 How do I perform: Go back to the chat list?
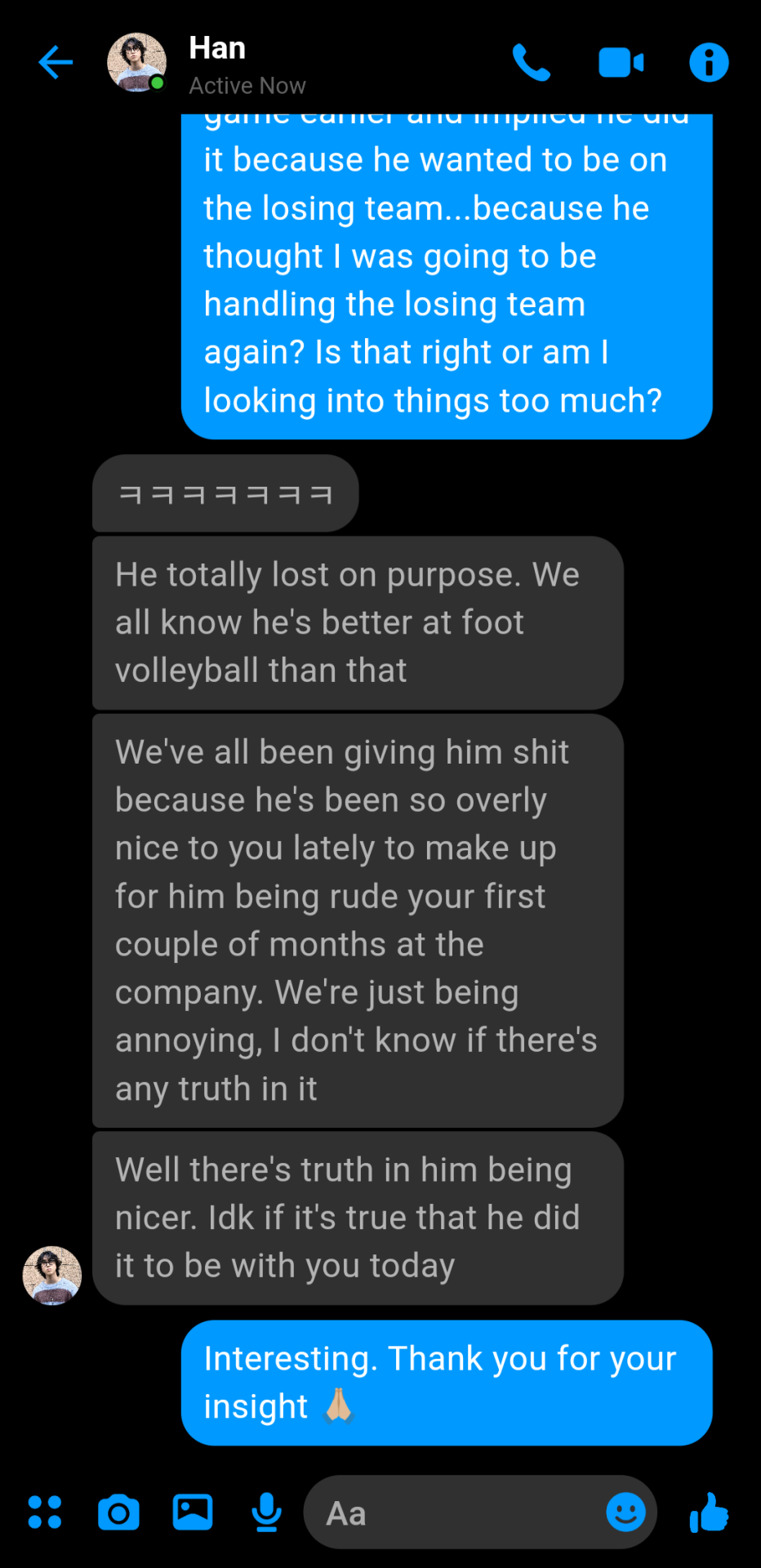coord(56,63)
